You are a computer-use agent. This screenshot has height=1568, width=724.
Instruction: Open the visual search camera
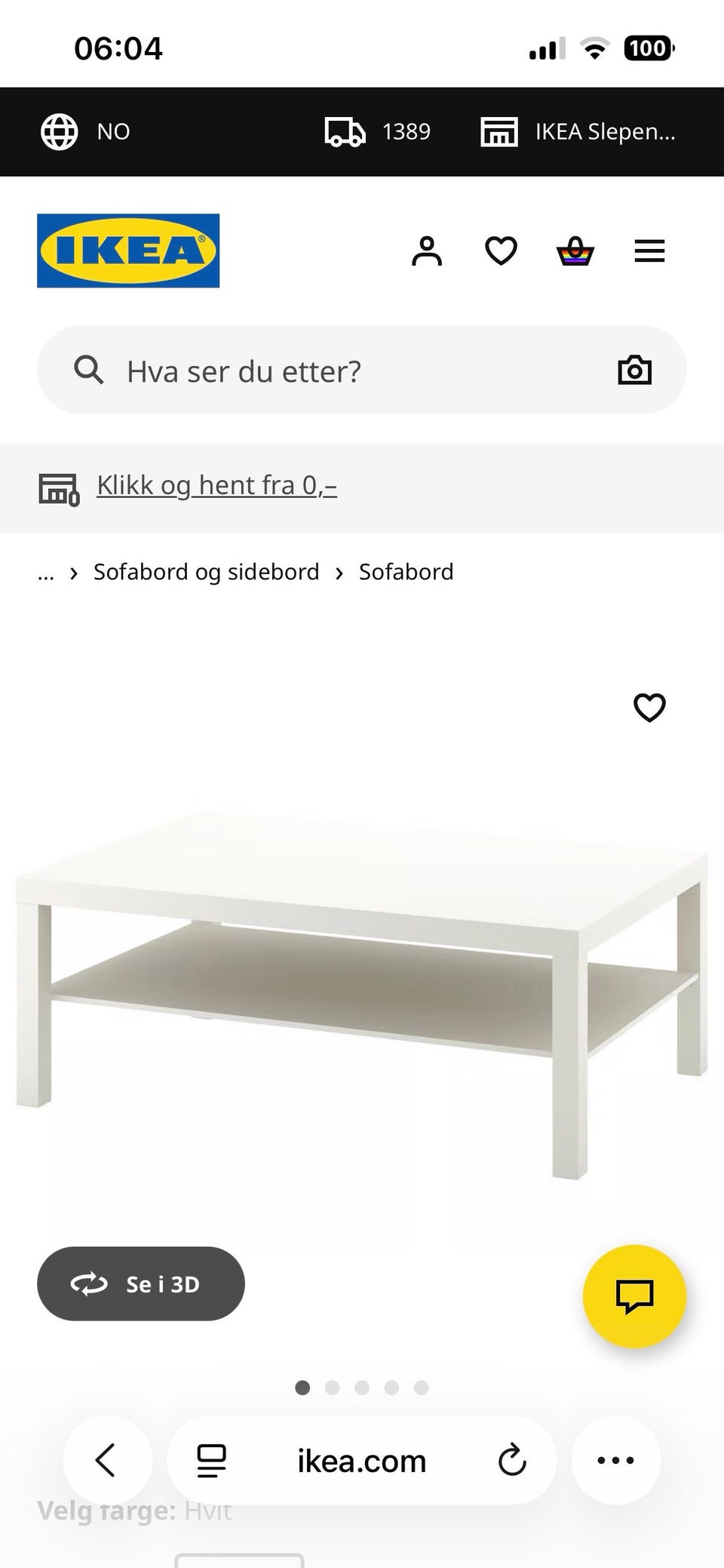[635, 370]
